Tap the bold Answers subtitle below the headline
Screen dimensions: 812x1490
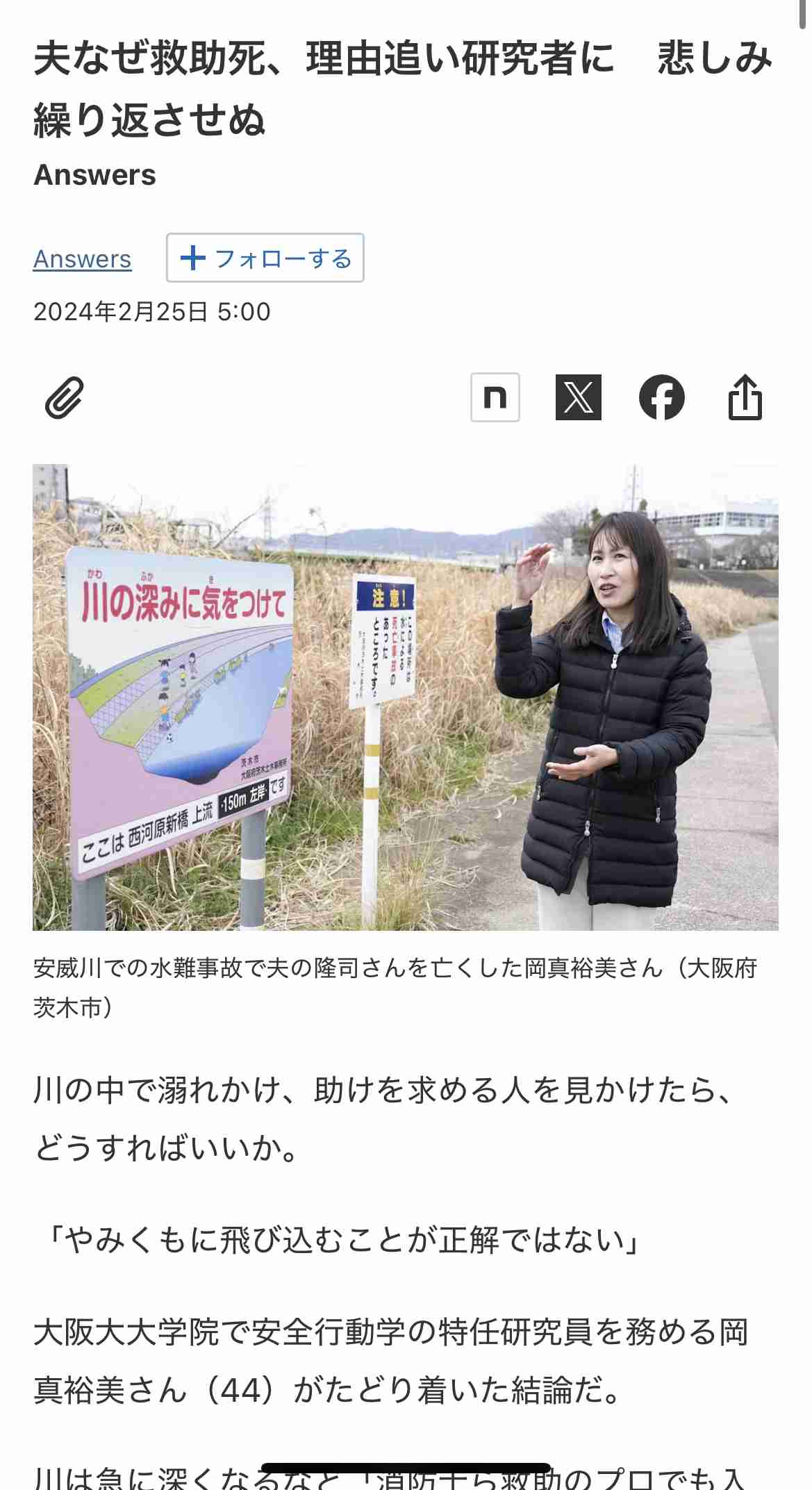click(x=97, y=176)
